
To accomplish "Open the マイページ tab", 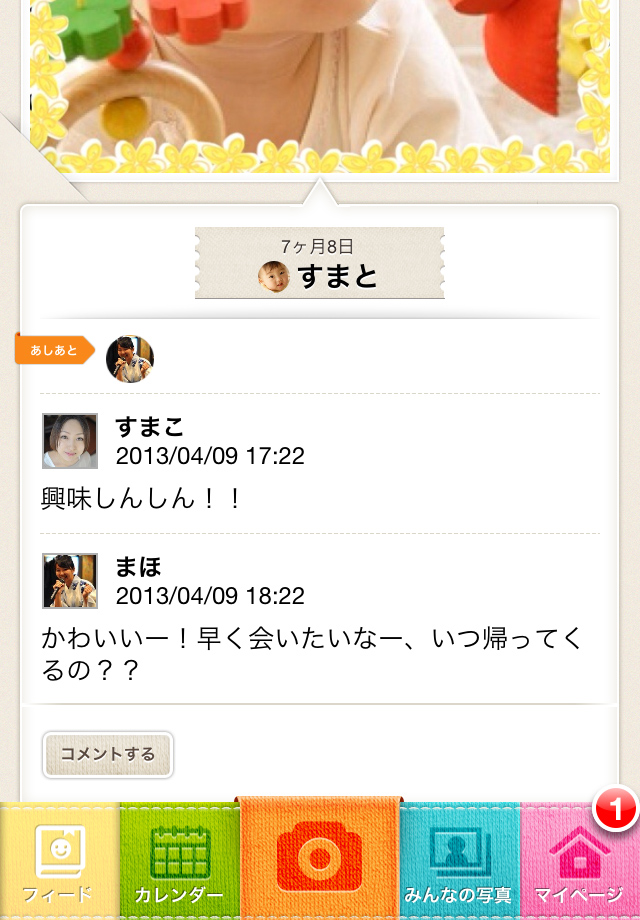I will coord(579,862).
